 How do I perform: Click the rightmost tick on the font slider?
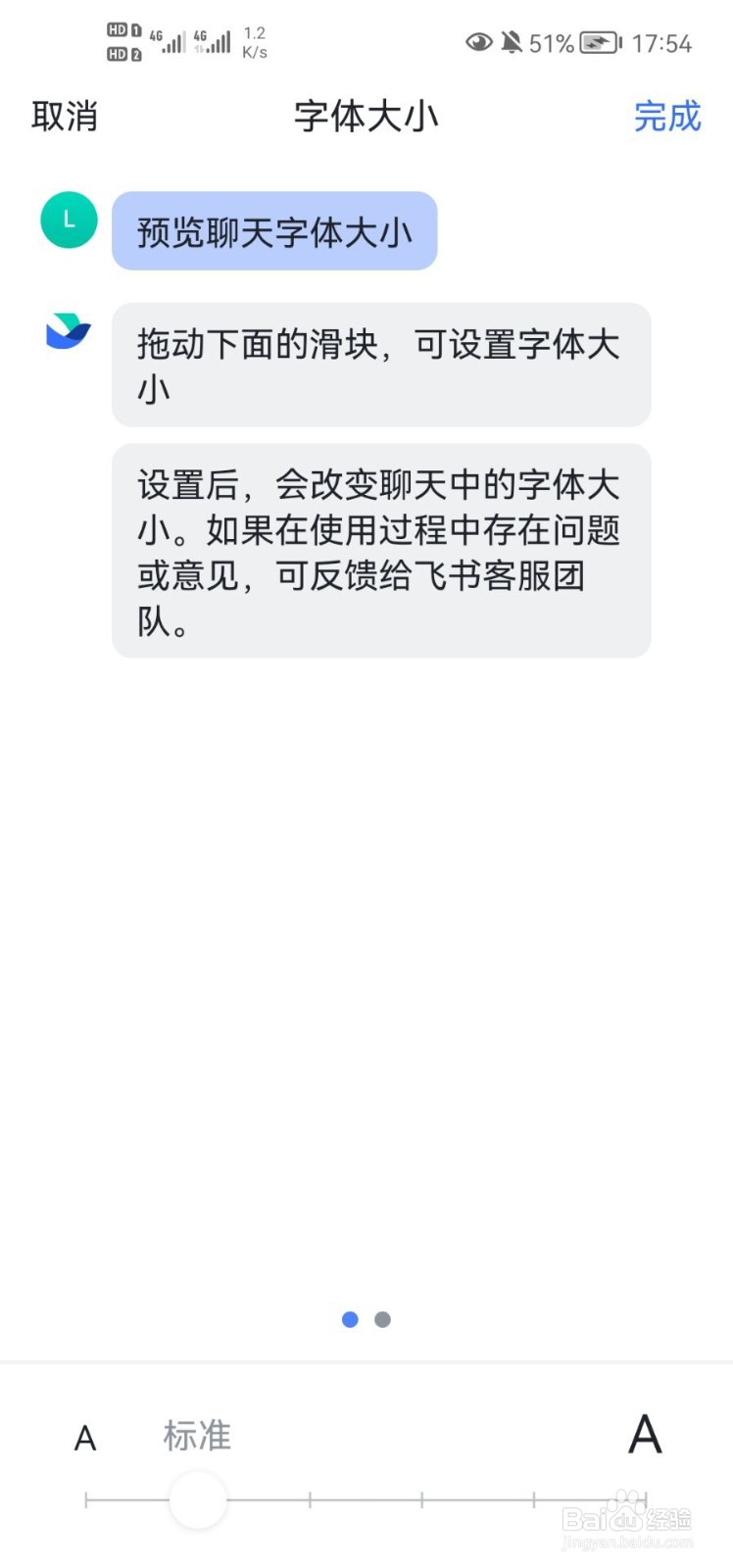pos(647,1498)
